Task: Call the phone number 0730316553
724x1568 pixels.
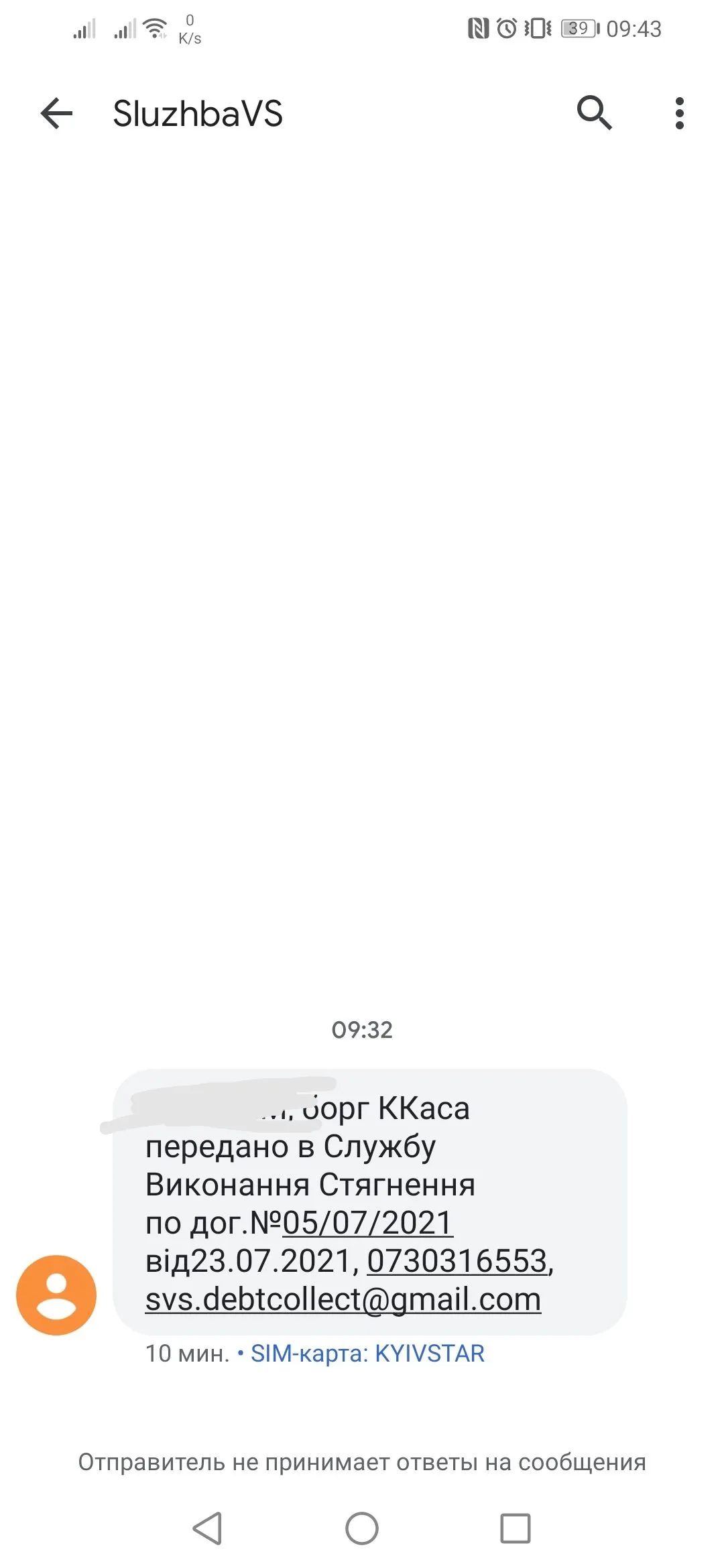Action: click(x=458, y=1261)
